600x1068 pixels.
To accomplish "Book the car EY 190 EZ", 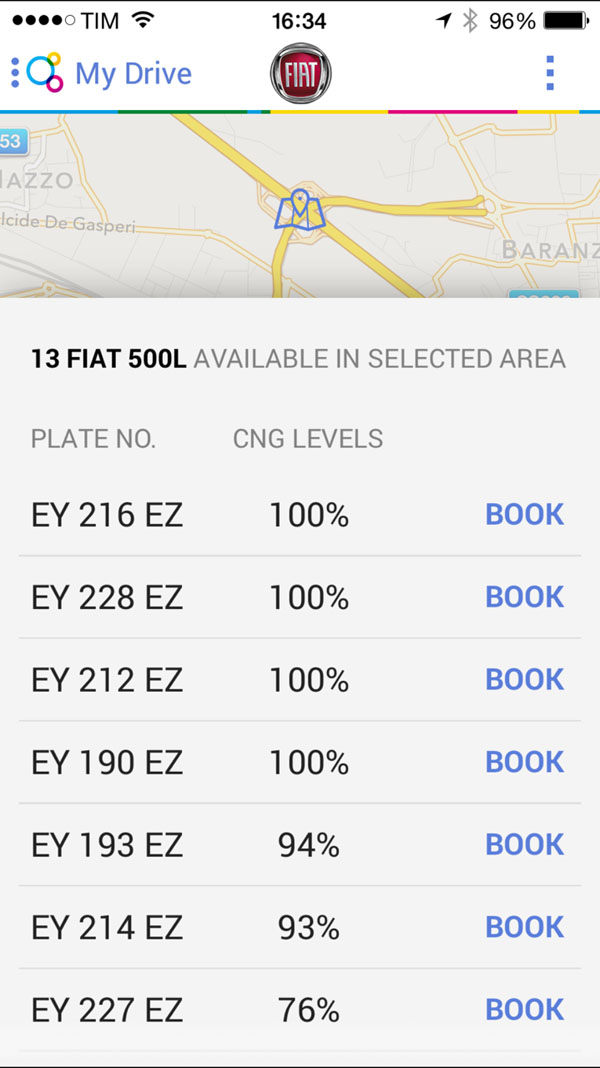I will [x=524, y=762].
